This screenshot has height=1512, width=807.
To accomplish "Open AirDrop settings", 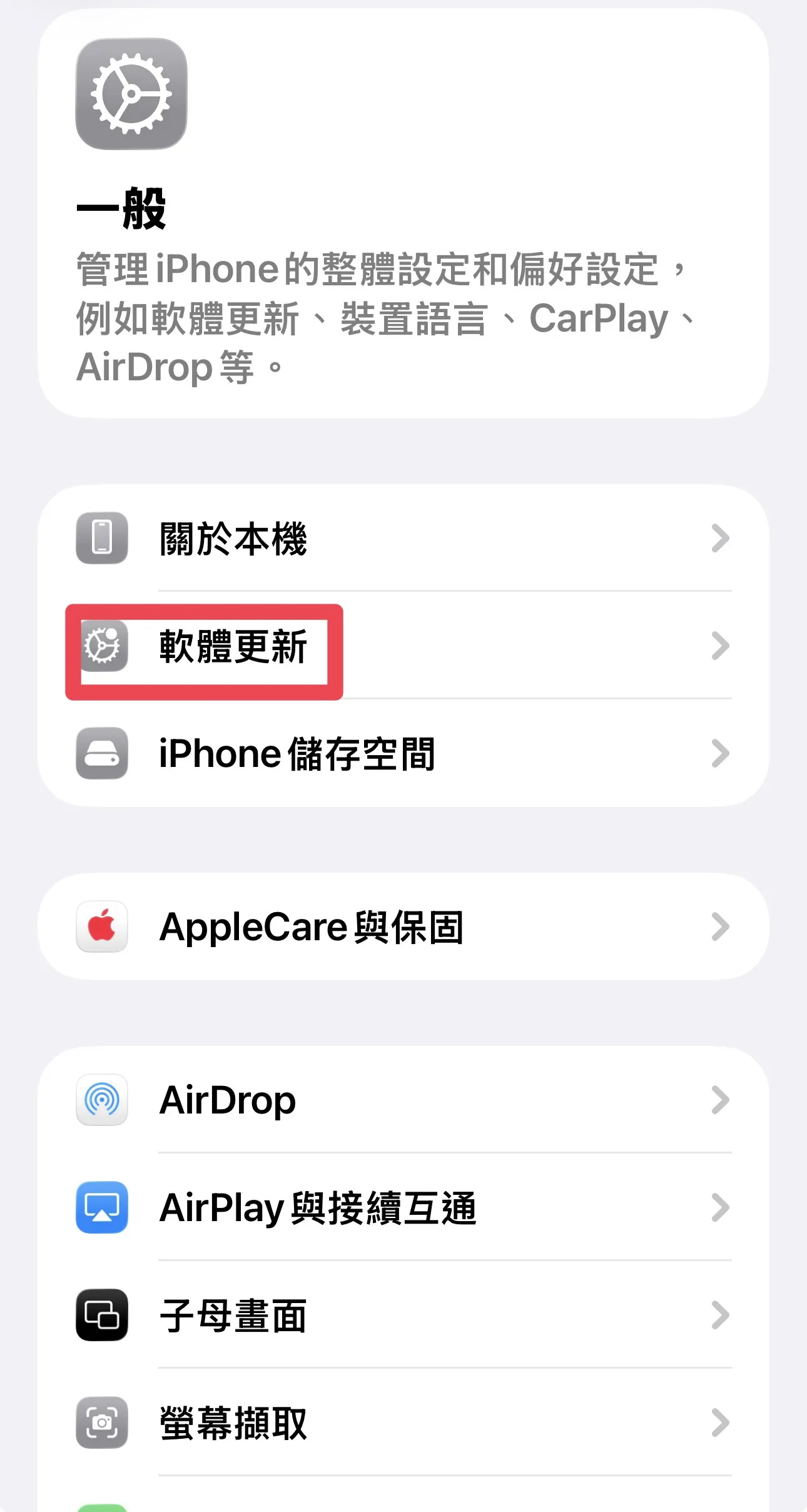I will tap(403, 1100).
